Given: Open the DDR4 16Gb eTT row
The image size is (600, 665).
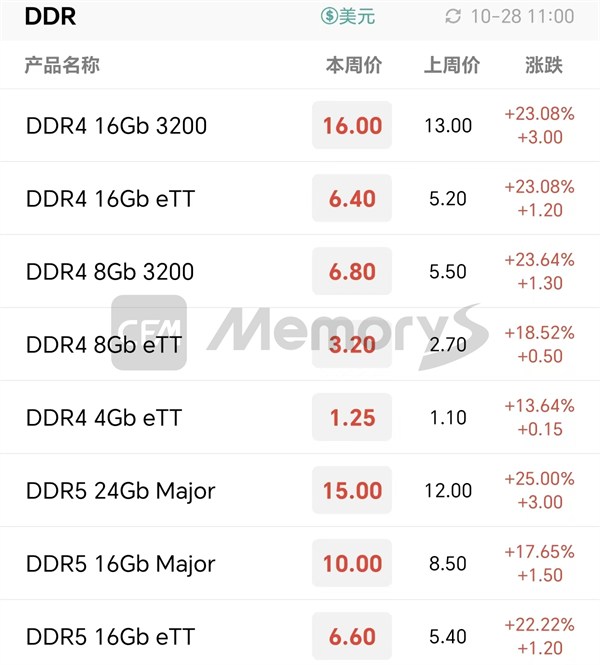Looking at the screenshot, I should [x=110, y=199].
